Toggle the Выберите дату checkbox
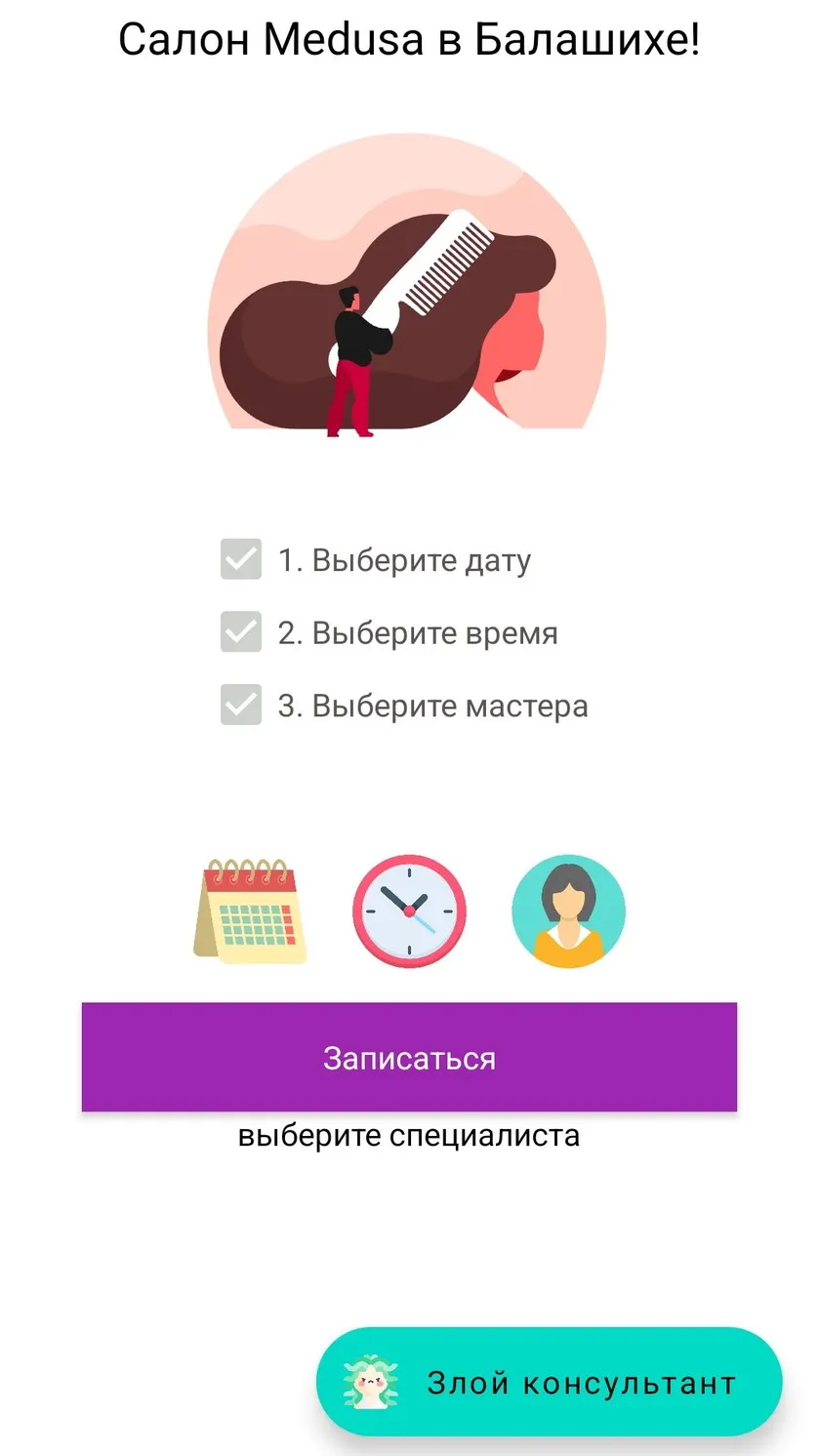This screenshot has height=1456, width=819. click(240, 559)
